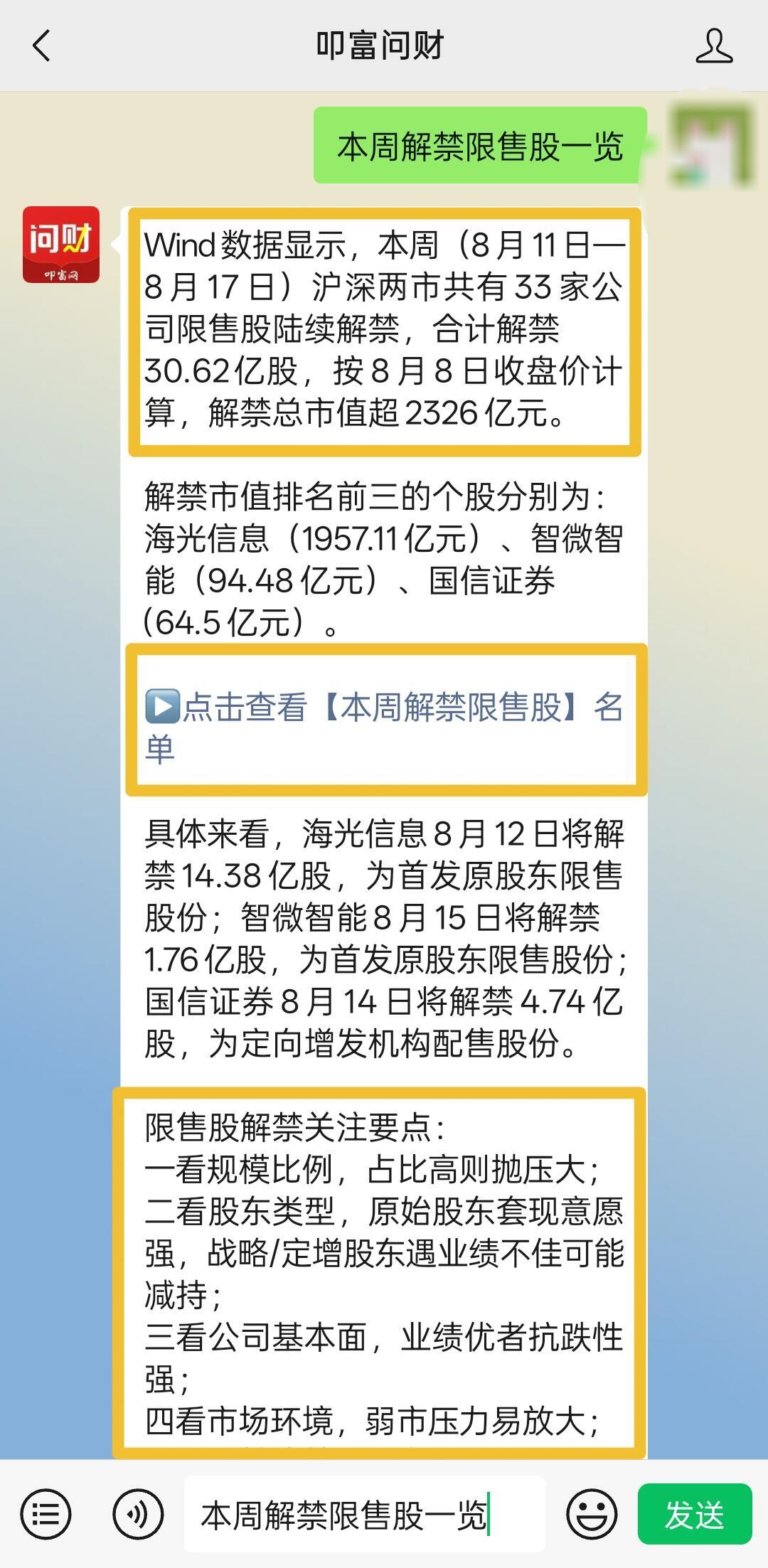Screen dimensions: 768x1568
Task: Switch to voice input
Action: point(138,1514)
